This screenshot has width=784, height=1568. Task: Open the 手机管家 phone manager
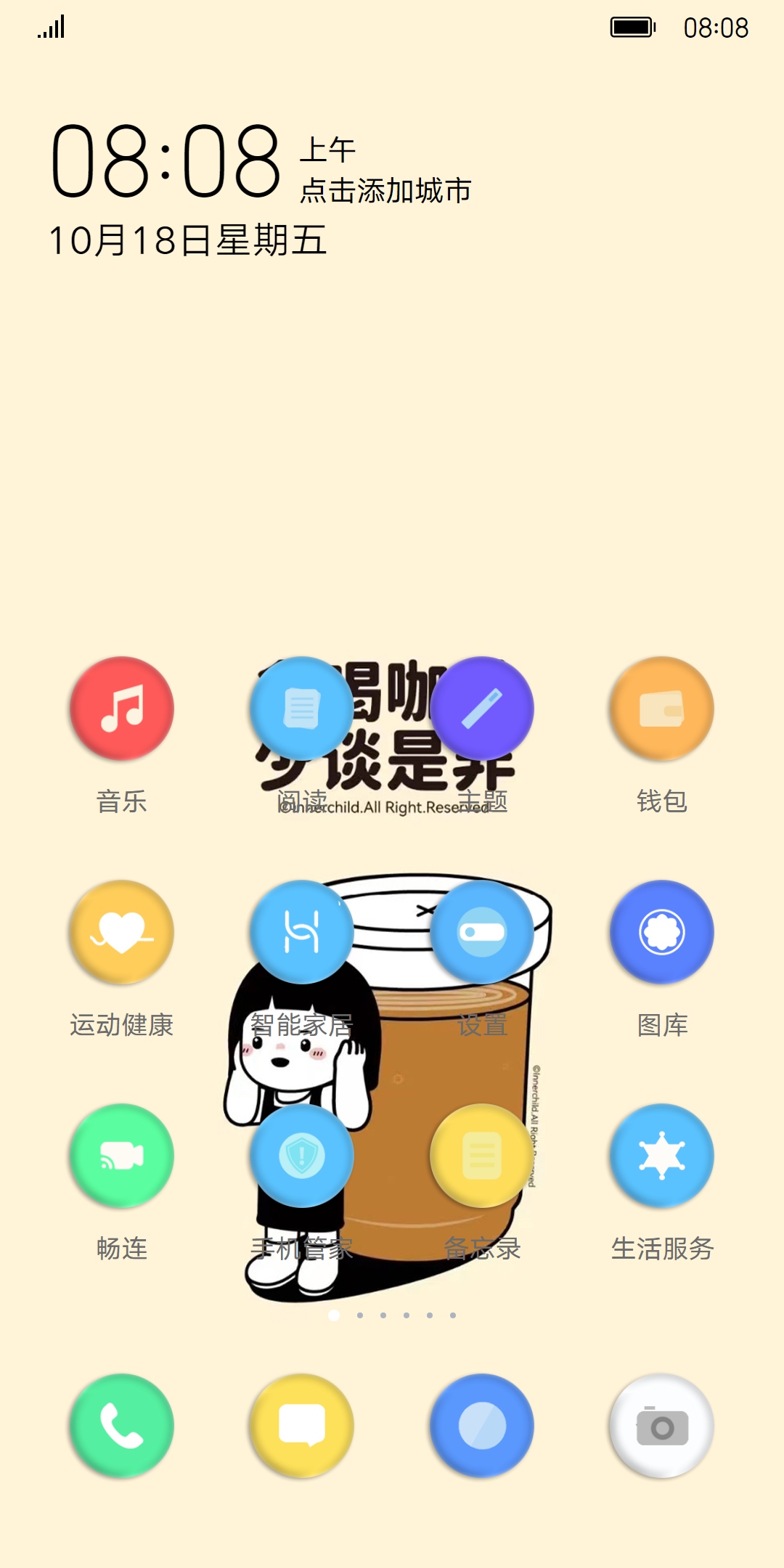[x=301, y=1156]
